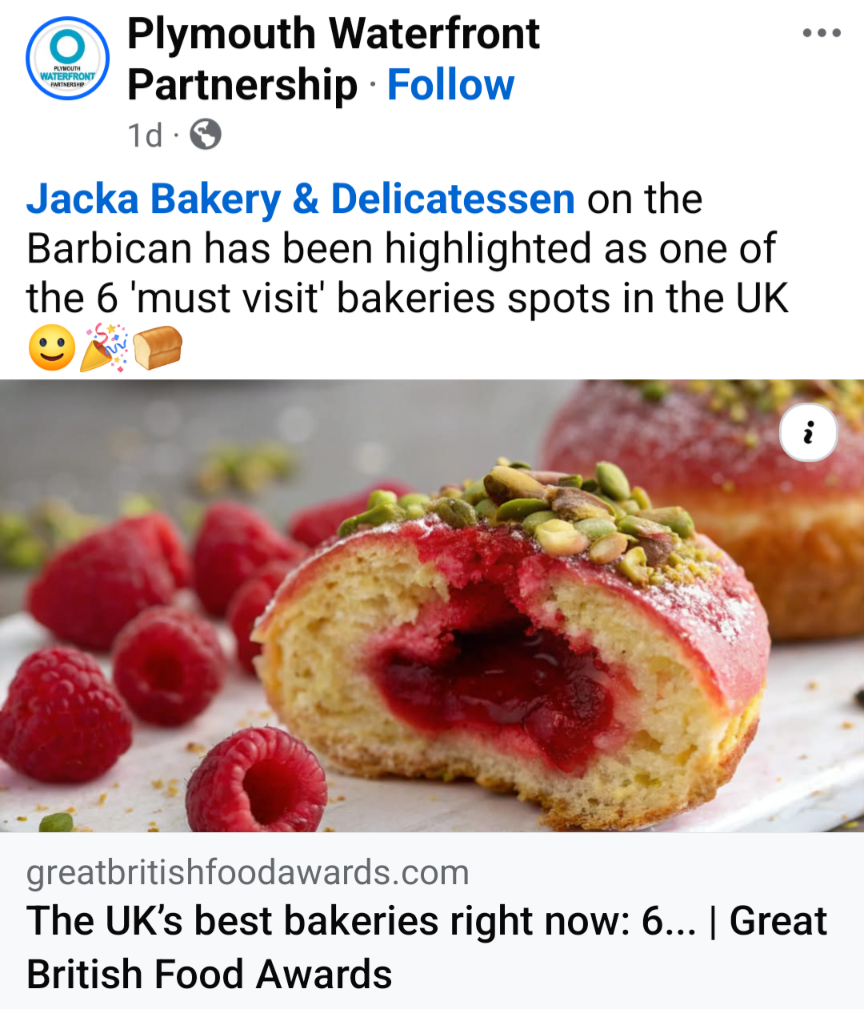This screenshot has width=864, height=1009.
Task: Open the post's three-dot options menu
Action: 821,33
